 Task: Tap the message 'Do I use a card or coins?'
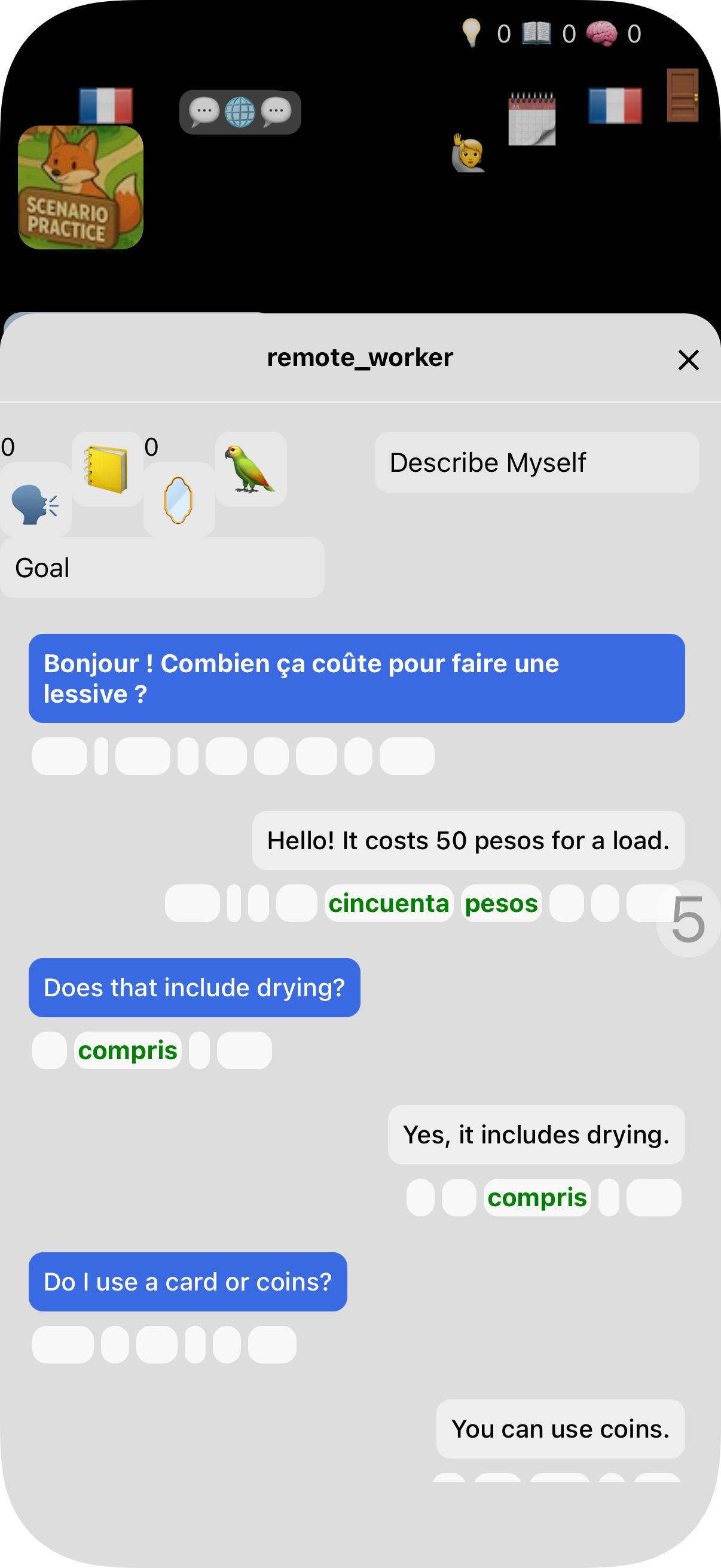tap(187, 1282)
